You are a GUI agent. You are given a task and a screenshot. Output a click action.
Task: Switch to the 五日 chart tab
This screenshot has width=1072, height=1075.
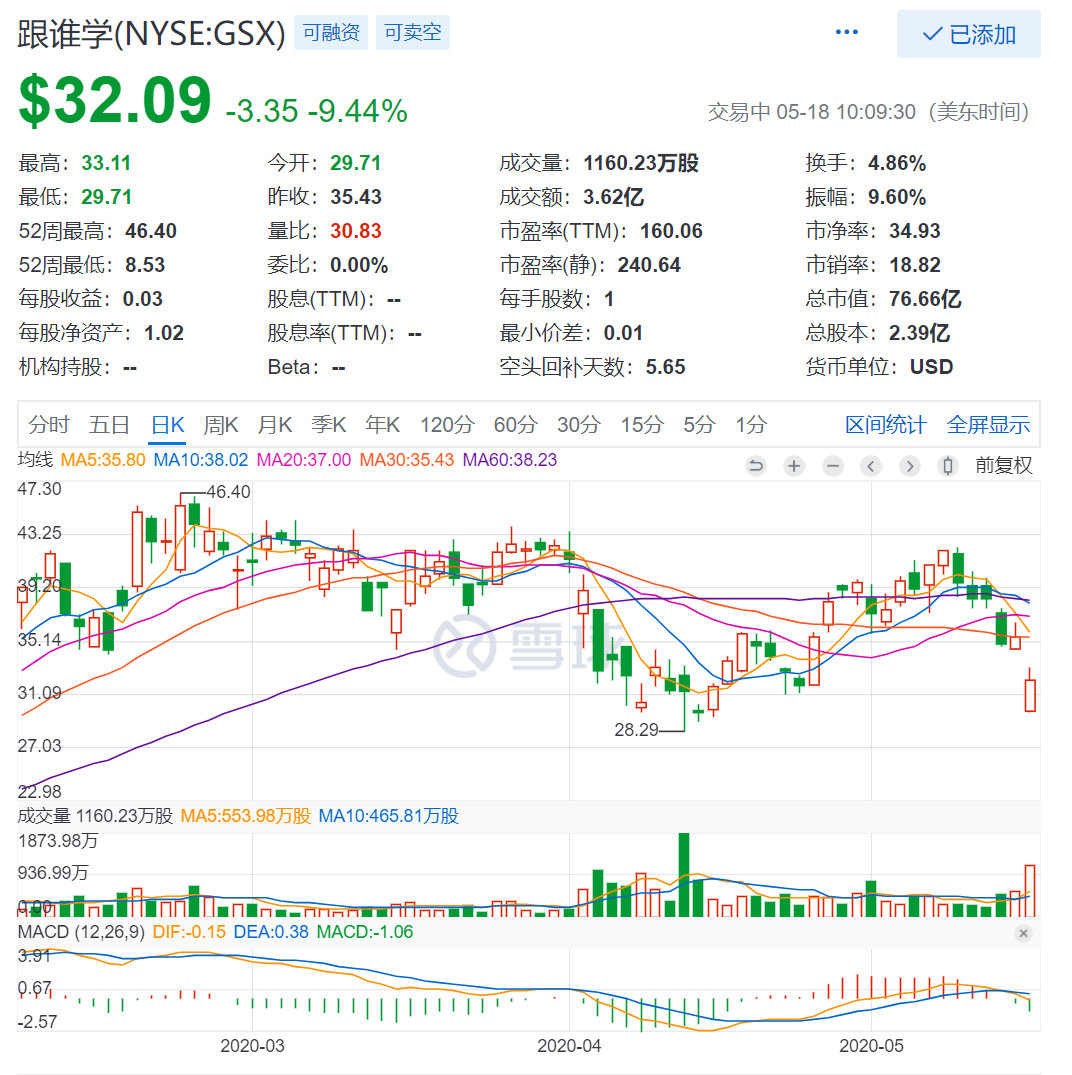109,425
